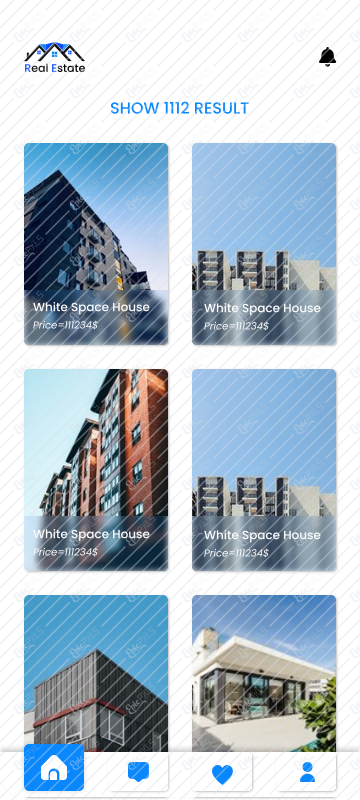Open the profile person tab
The image size is (360, 800).
[307, 772]
